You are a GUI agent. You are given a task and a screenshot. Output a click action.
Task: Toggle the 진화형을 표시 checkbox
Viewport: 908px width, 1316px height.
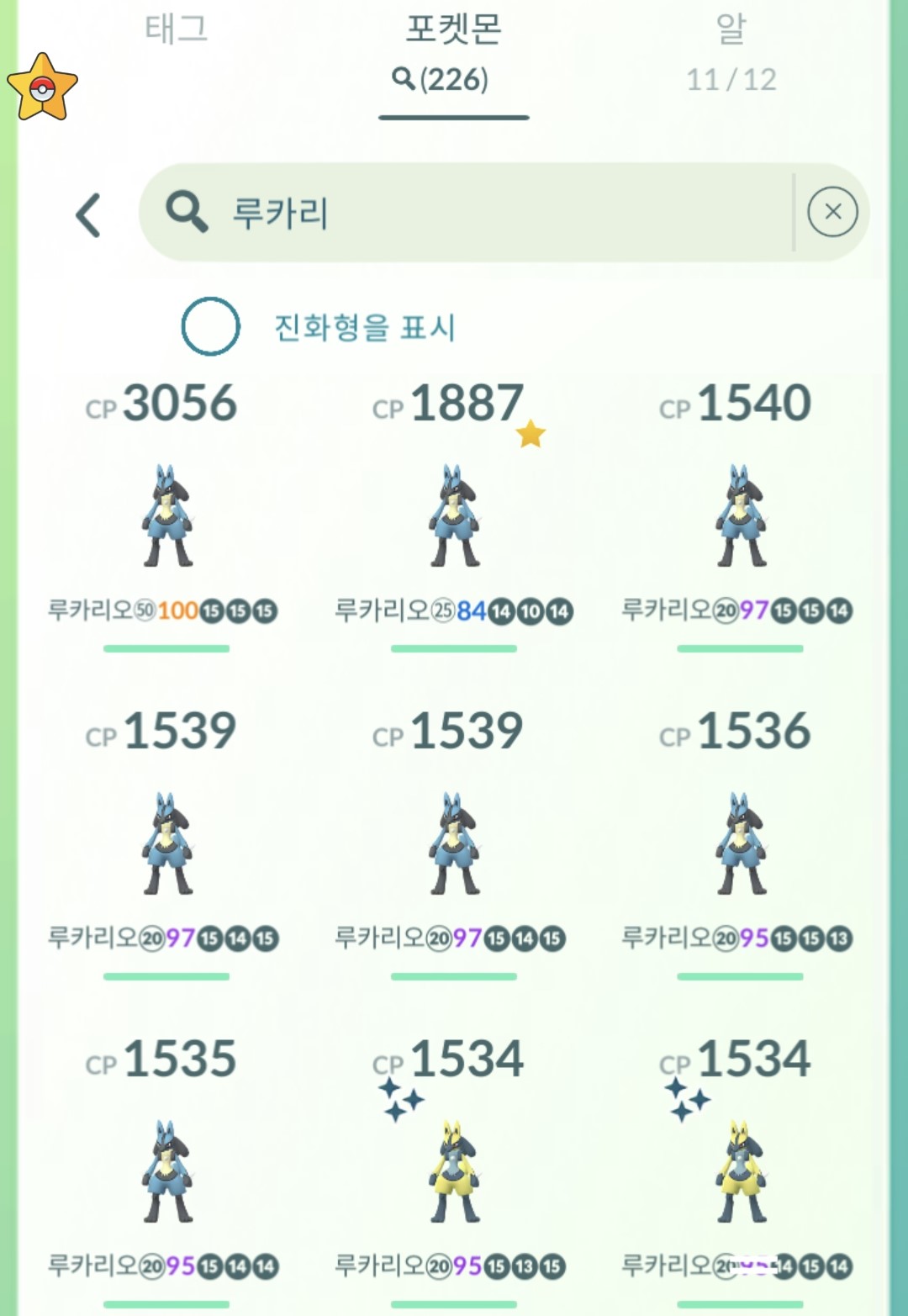pos(211,326)
